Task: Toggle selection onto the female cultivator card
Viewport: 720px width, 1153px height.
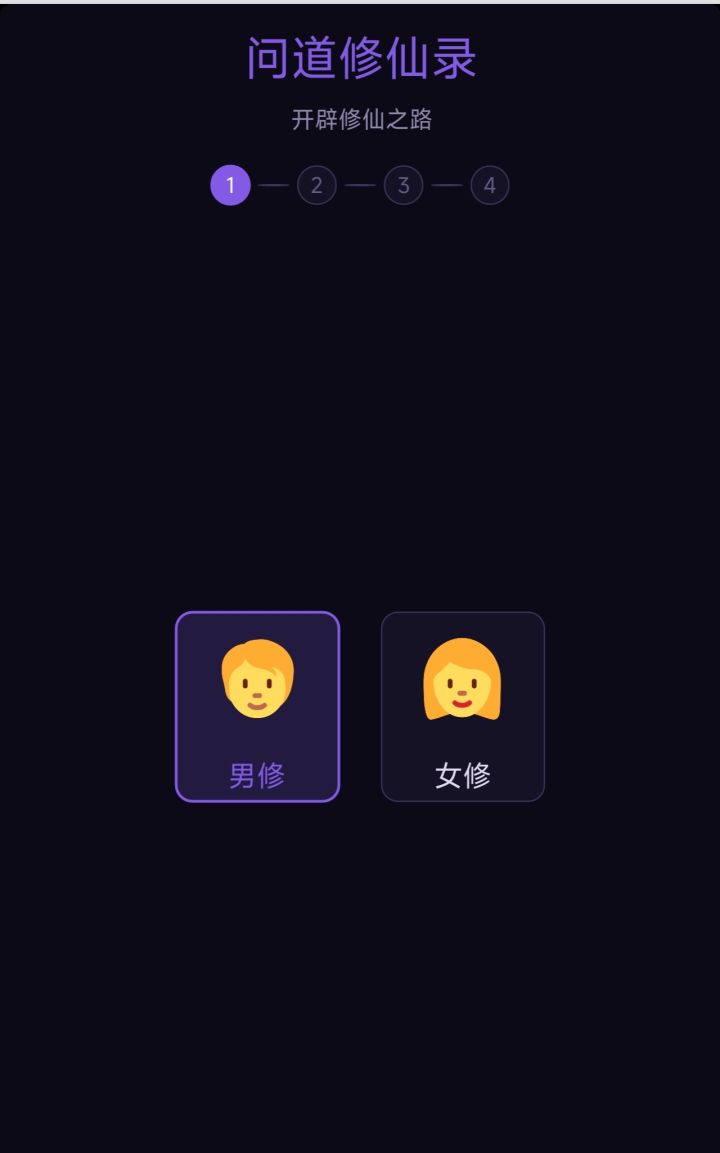Action: coord(462,705)
